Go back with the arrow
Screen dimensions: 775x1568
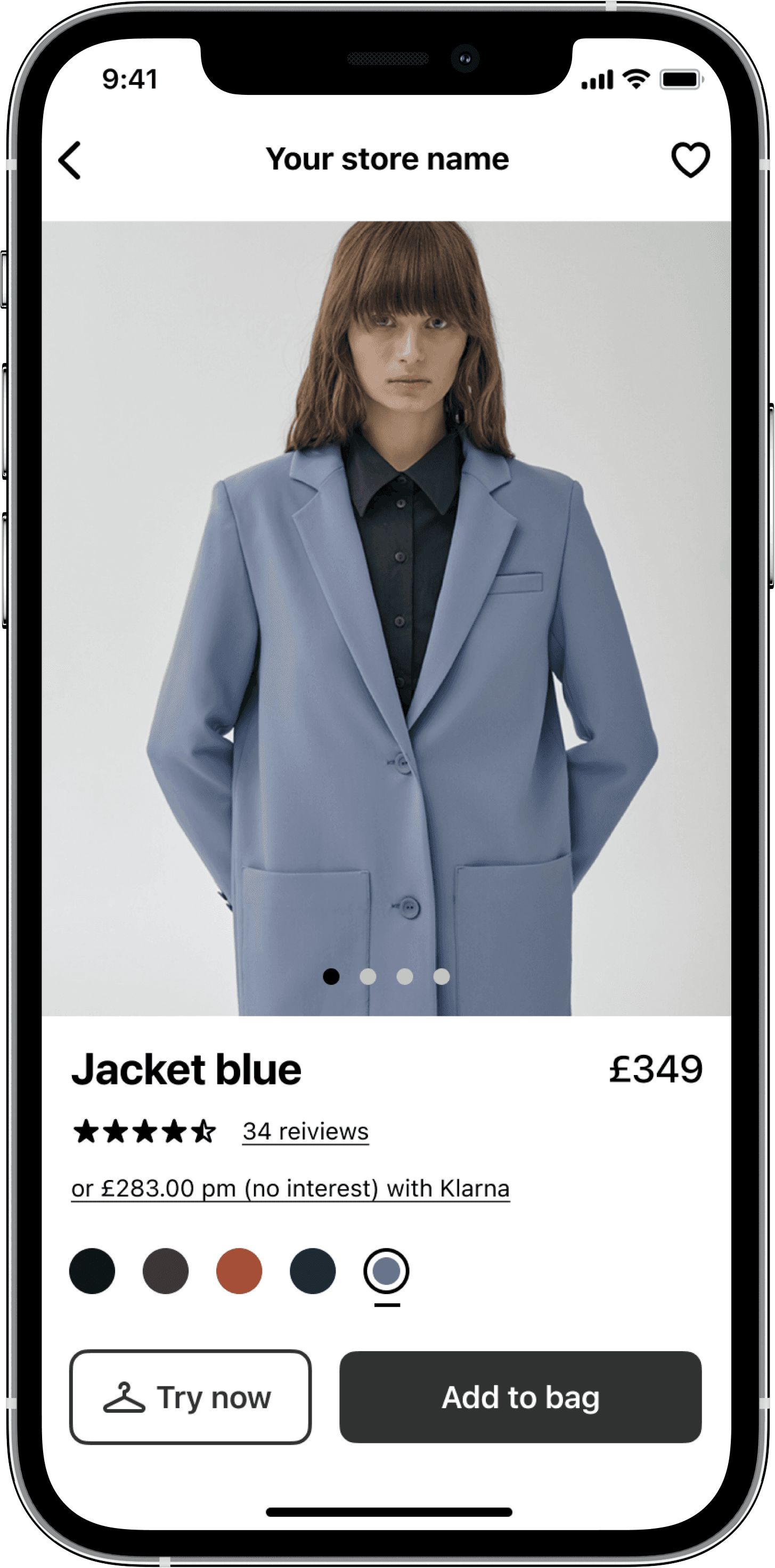(70, 160)
